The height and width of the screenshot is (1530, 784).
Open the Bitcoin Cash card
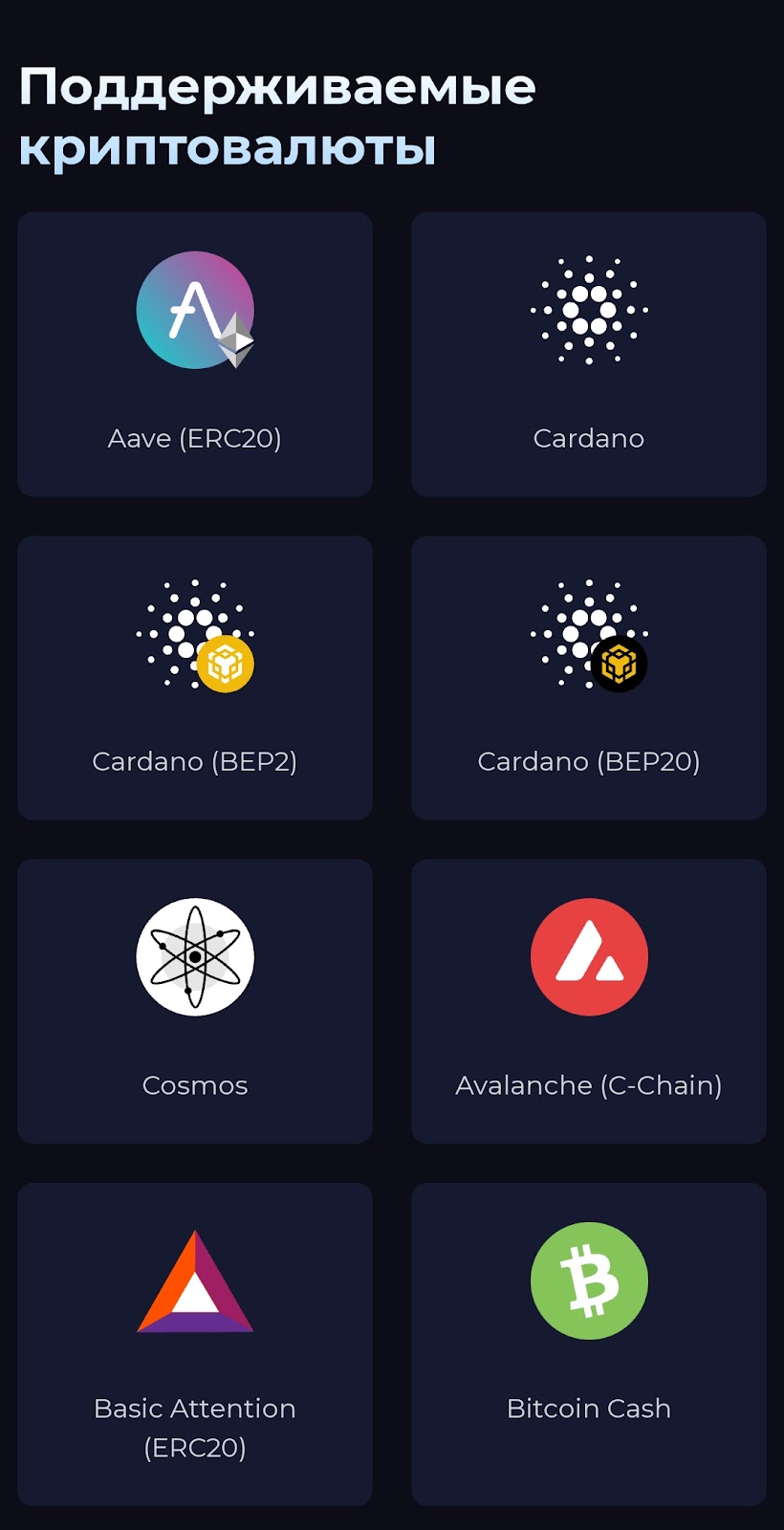[589, 1344]
